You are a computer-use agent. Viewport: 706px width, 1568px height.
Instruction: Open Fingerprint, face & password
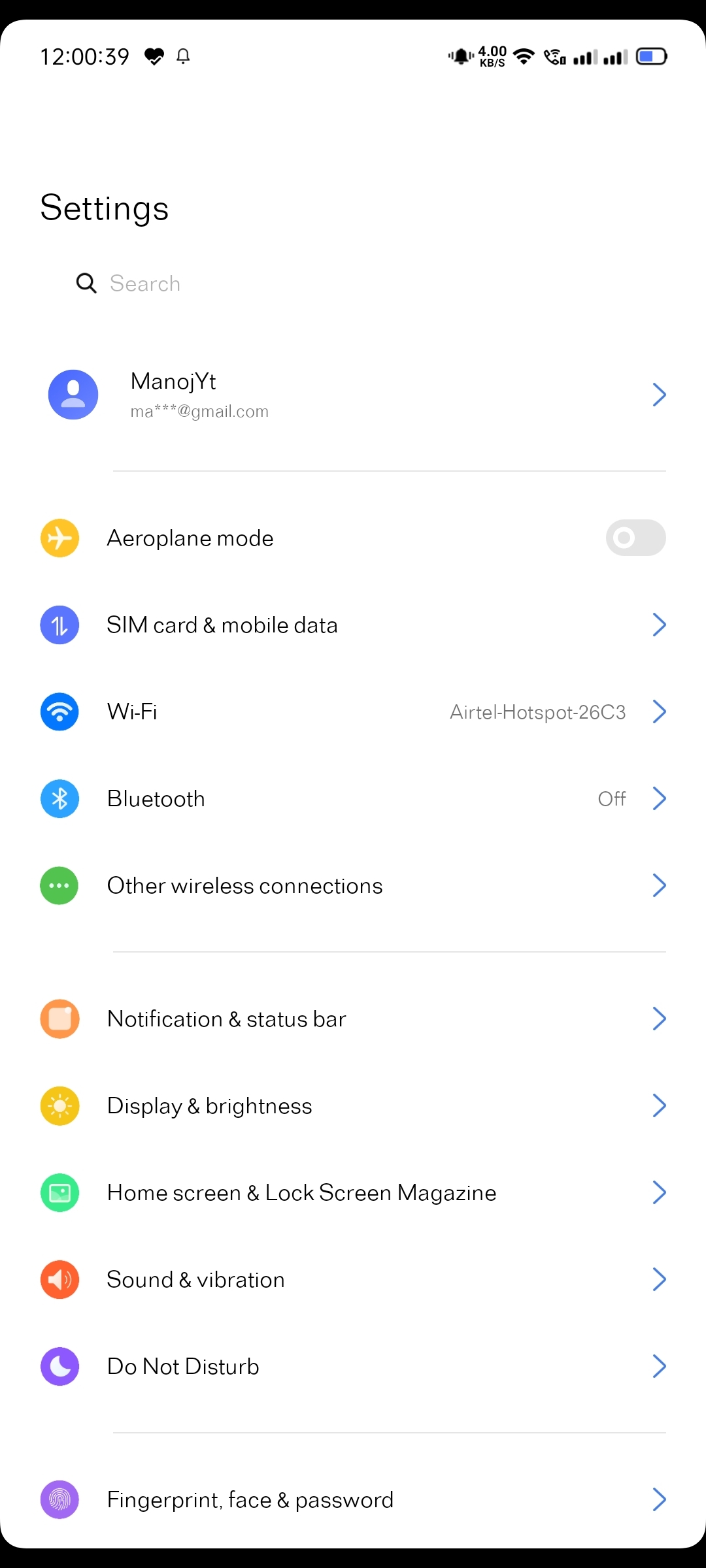(x=353, y=1499)
